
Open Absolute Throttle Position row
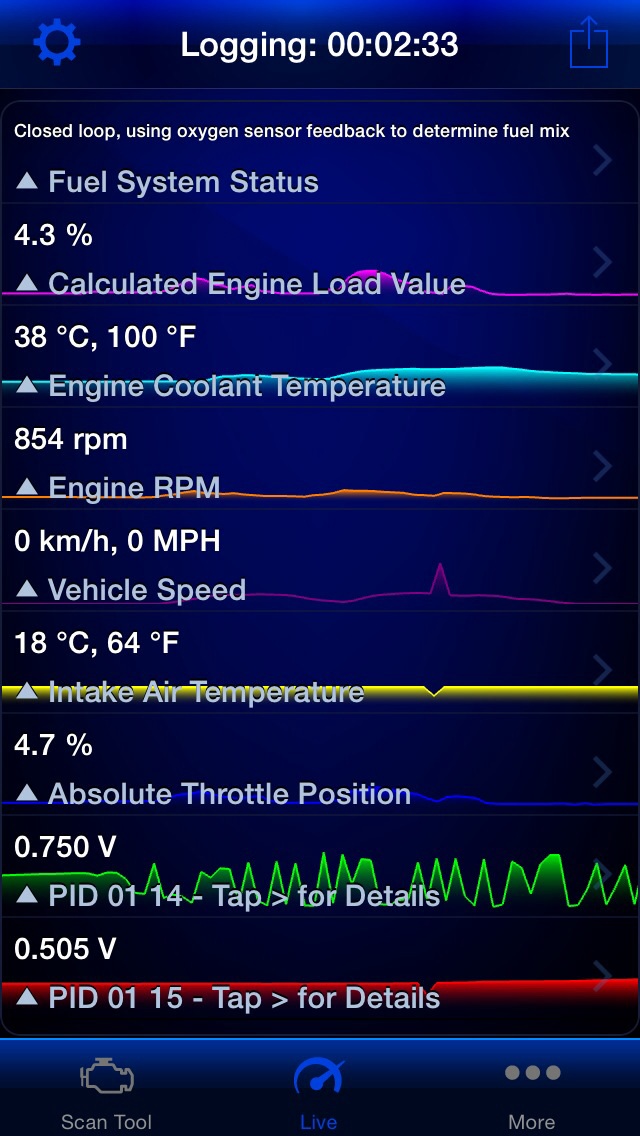[320, 769]
